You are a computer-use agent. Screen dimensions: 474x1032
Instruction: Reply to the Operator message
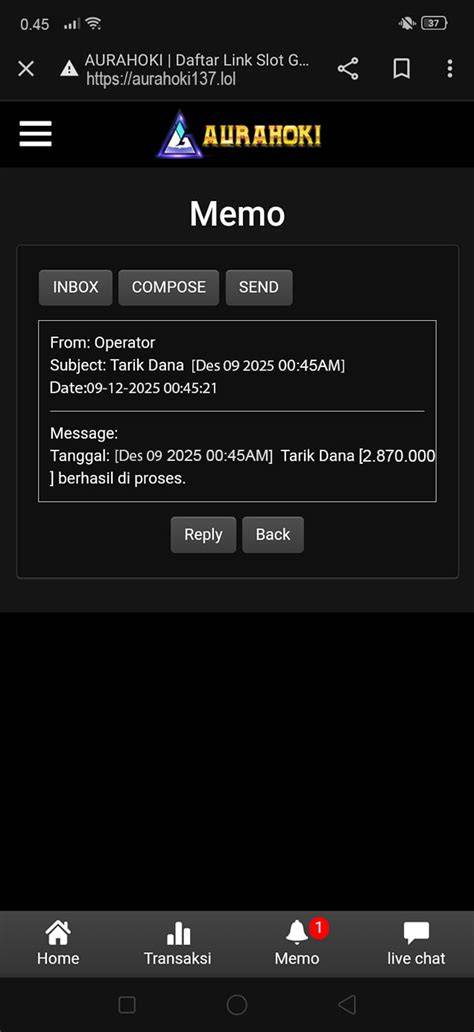coord(203,534)
